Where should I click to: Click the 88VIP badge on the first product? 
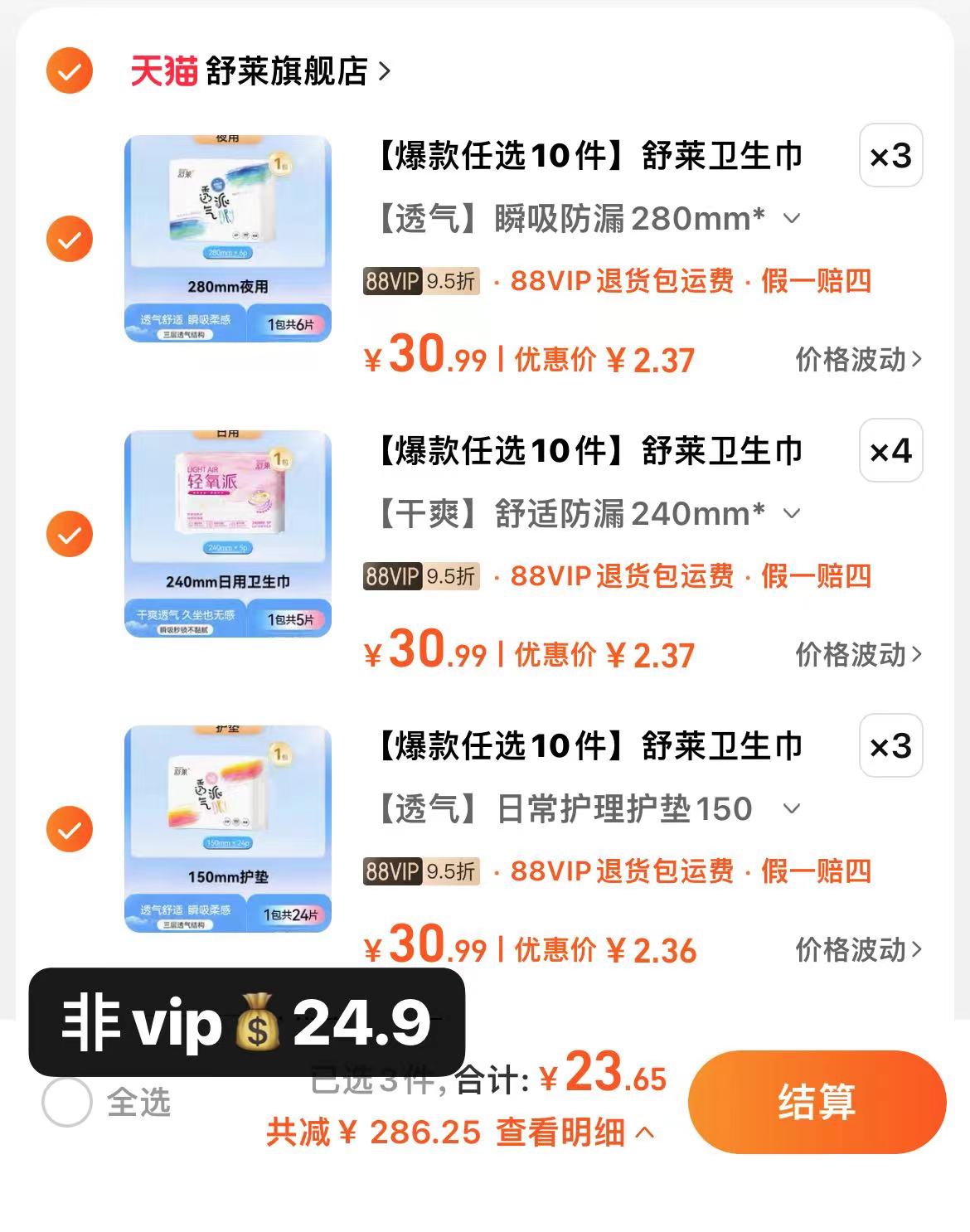tap(390, 282)
